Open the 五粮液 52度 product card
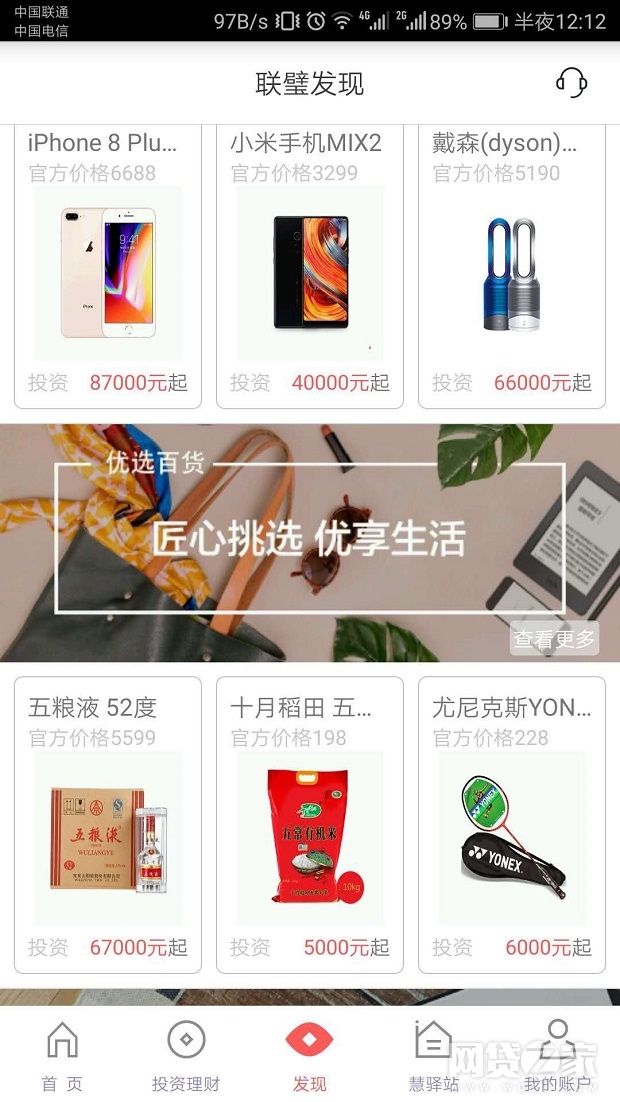The image size is (620, 1102). [108, 825]
